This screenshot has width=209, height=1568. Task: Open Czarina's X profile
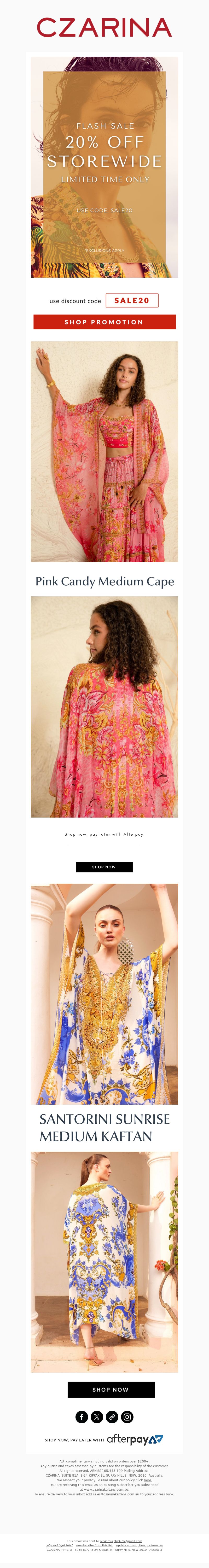(97, 1417)
